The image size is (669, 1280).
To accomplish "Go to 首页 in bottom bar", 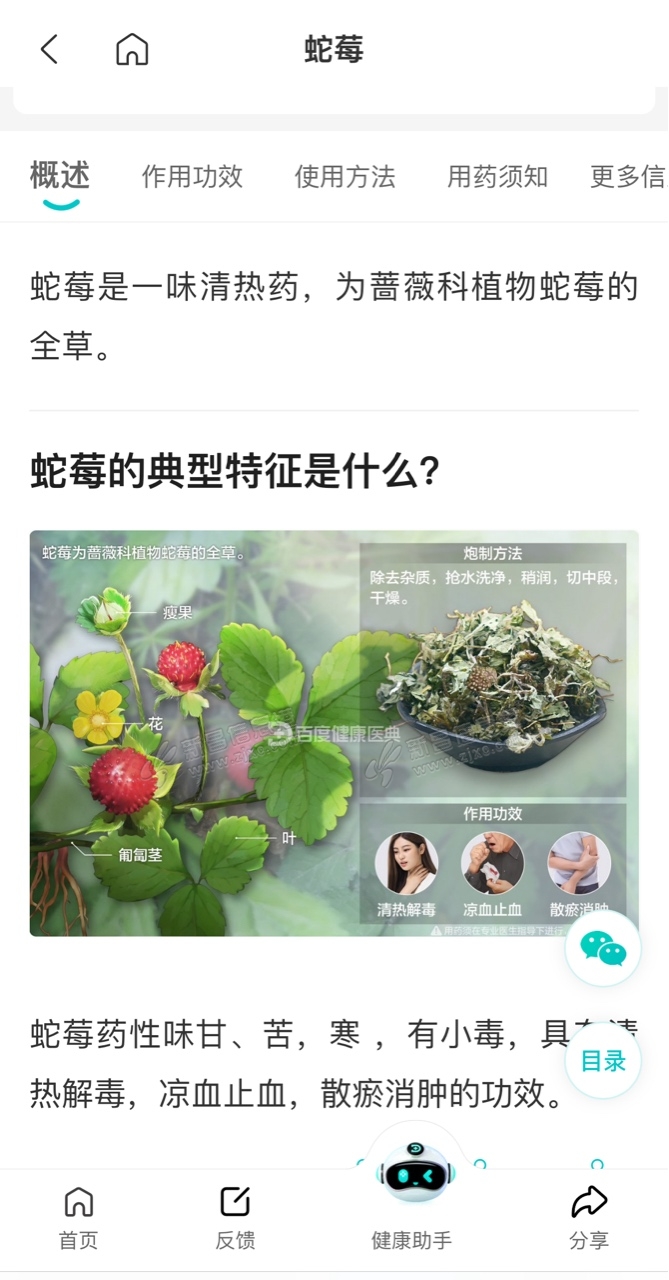I will tap(78, 1218).
